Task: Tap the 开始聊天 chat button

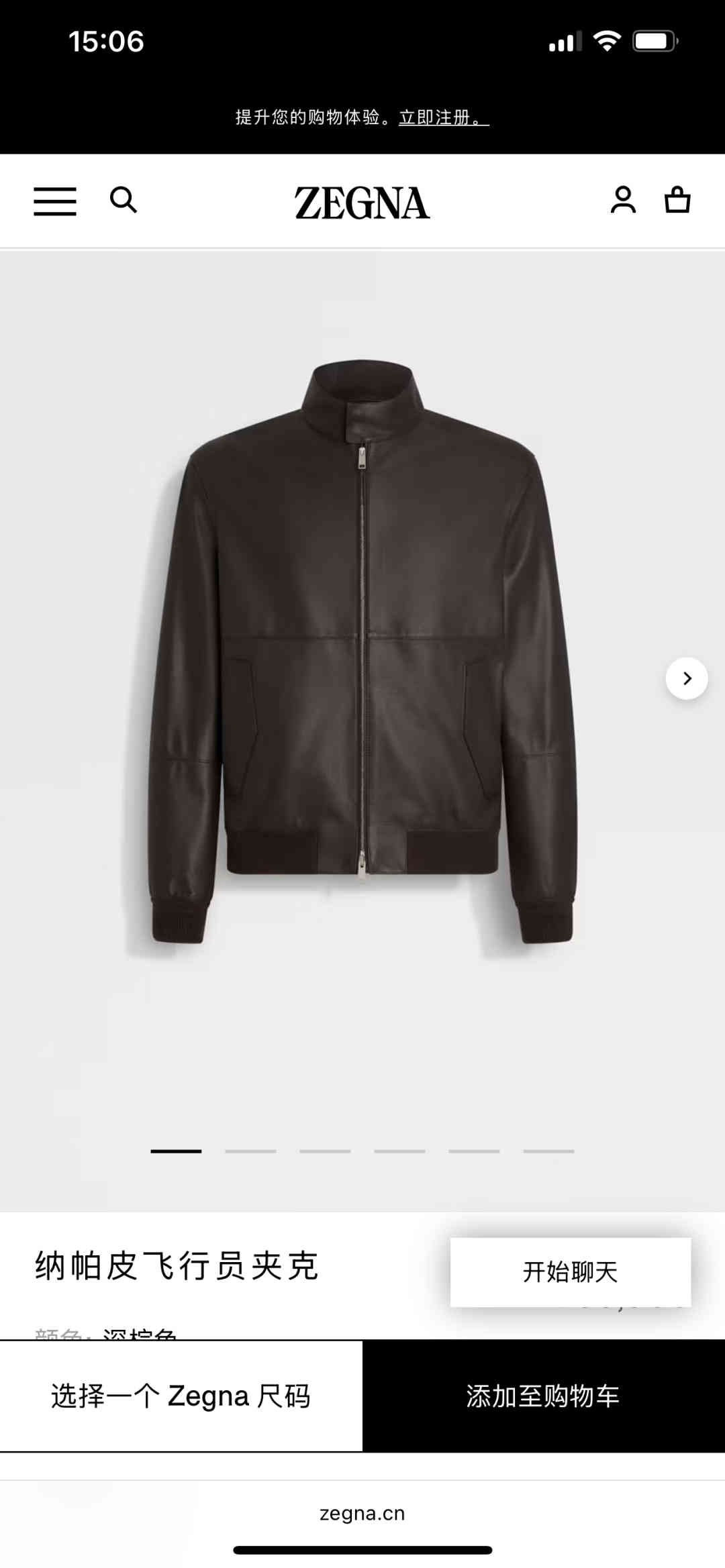Action: click(570, 1272)
